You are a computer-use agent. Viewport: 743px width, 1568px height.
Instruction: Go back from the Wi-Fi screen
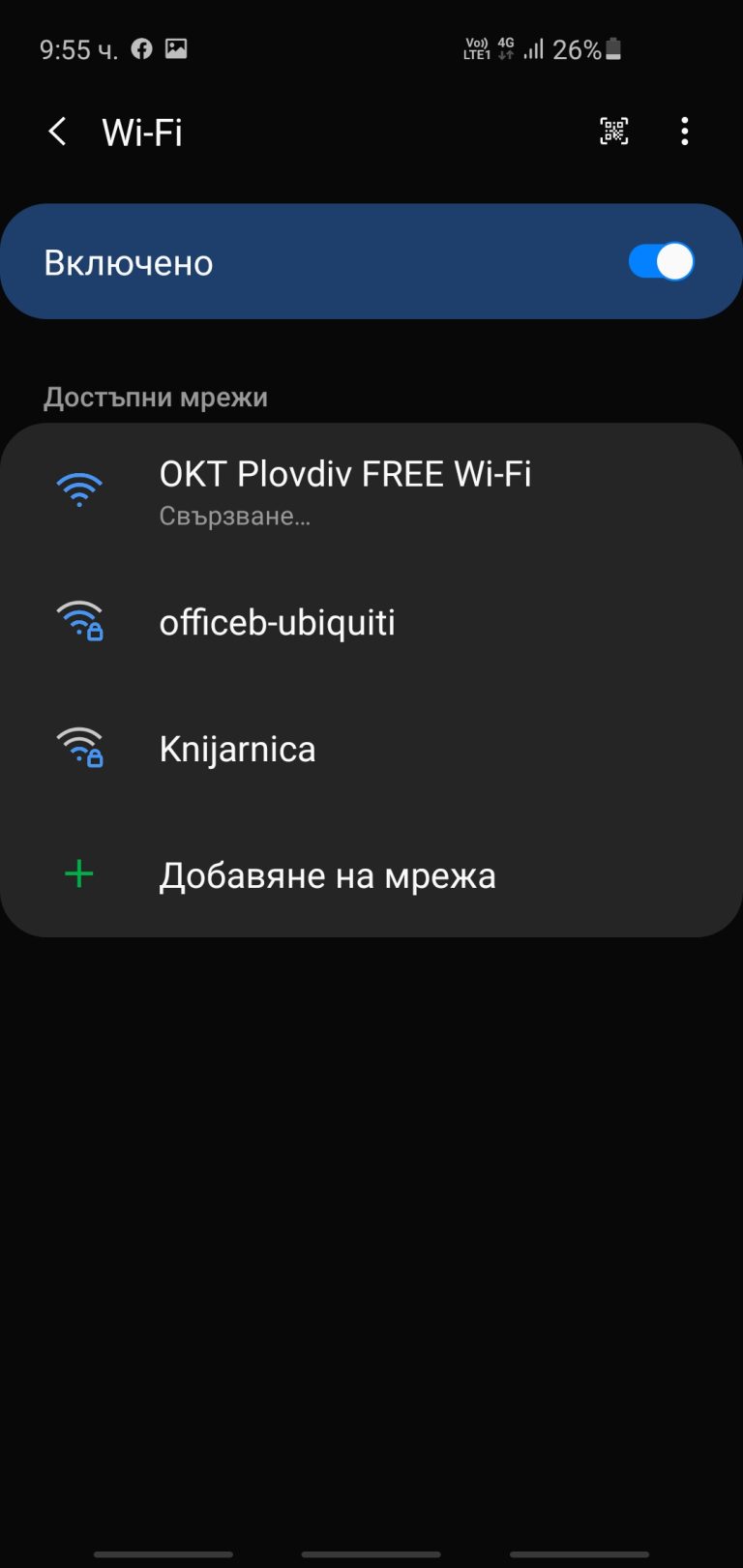point(57,132)
